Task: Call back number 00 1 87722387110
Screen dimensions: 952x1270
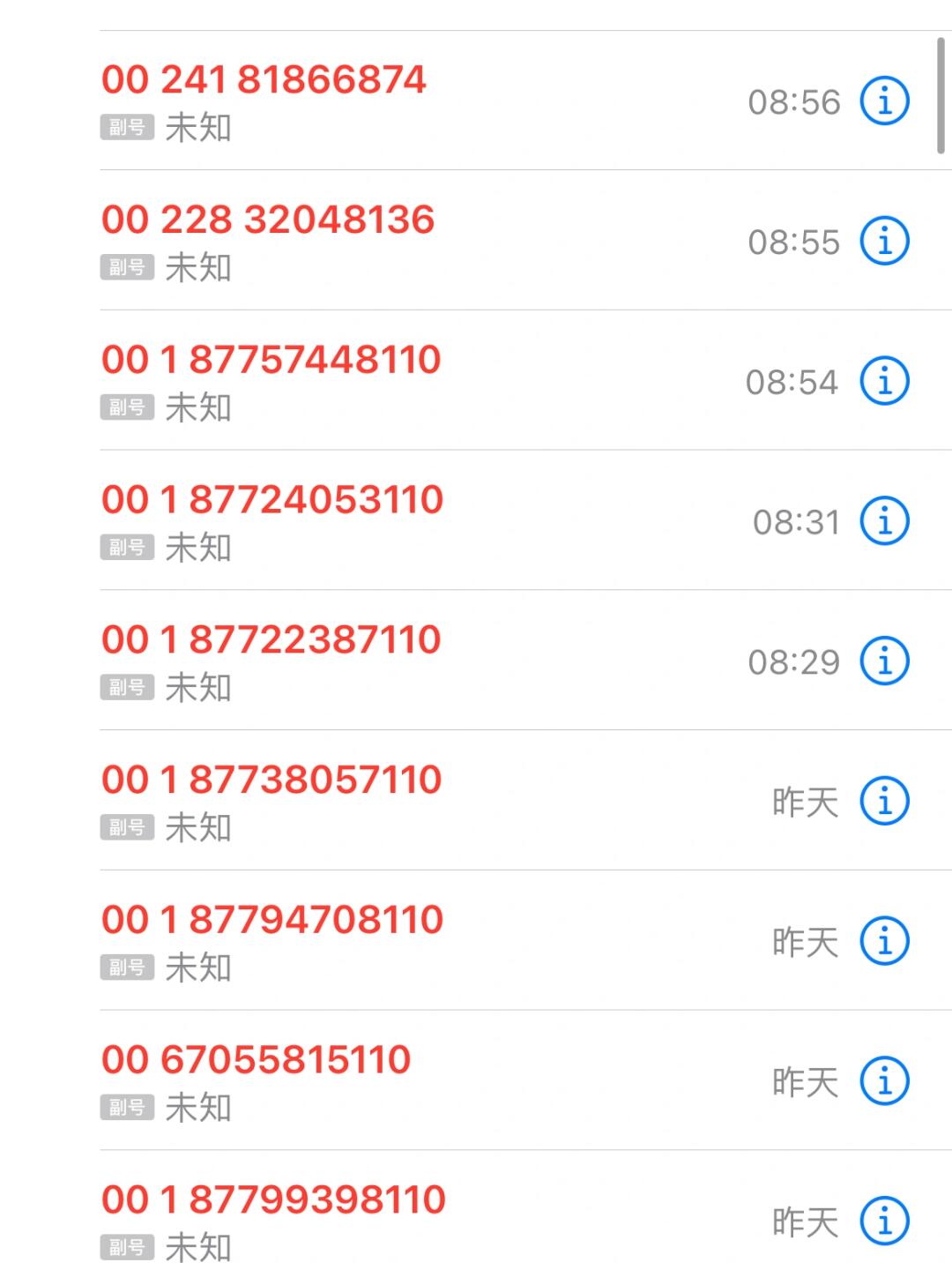Action: pos(271,639)
